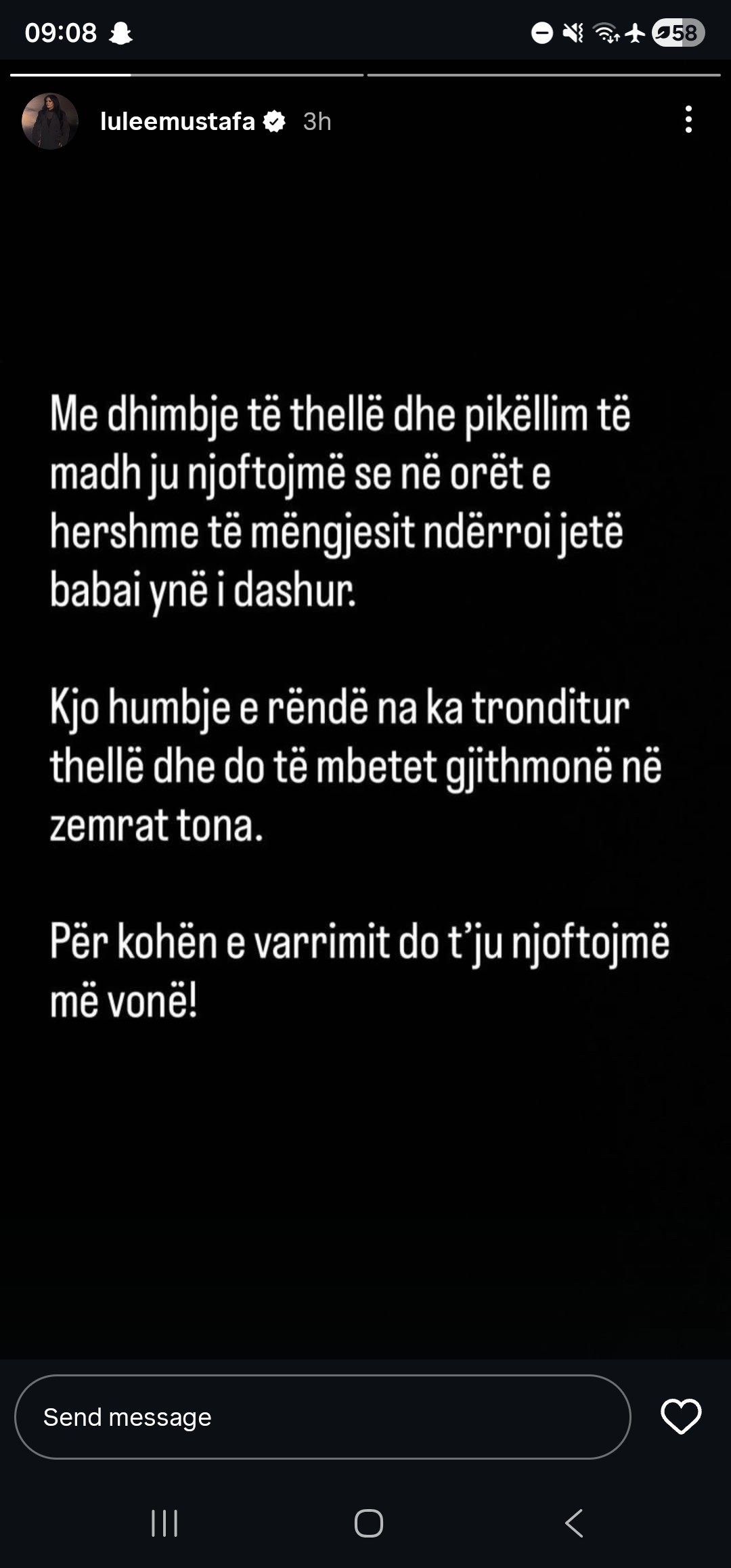Open the luleemustafa username link
The image size is (731, 1568).
[177, 121]
